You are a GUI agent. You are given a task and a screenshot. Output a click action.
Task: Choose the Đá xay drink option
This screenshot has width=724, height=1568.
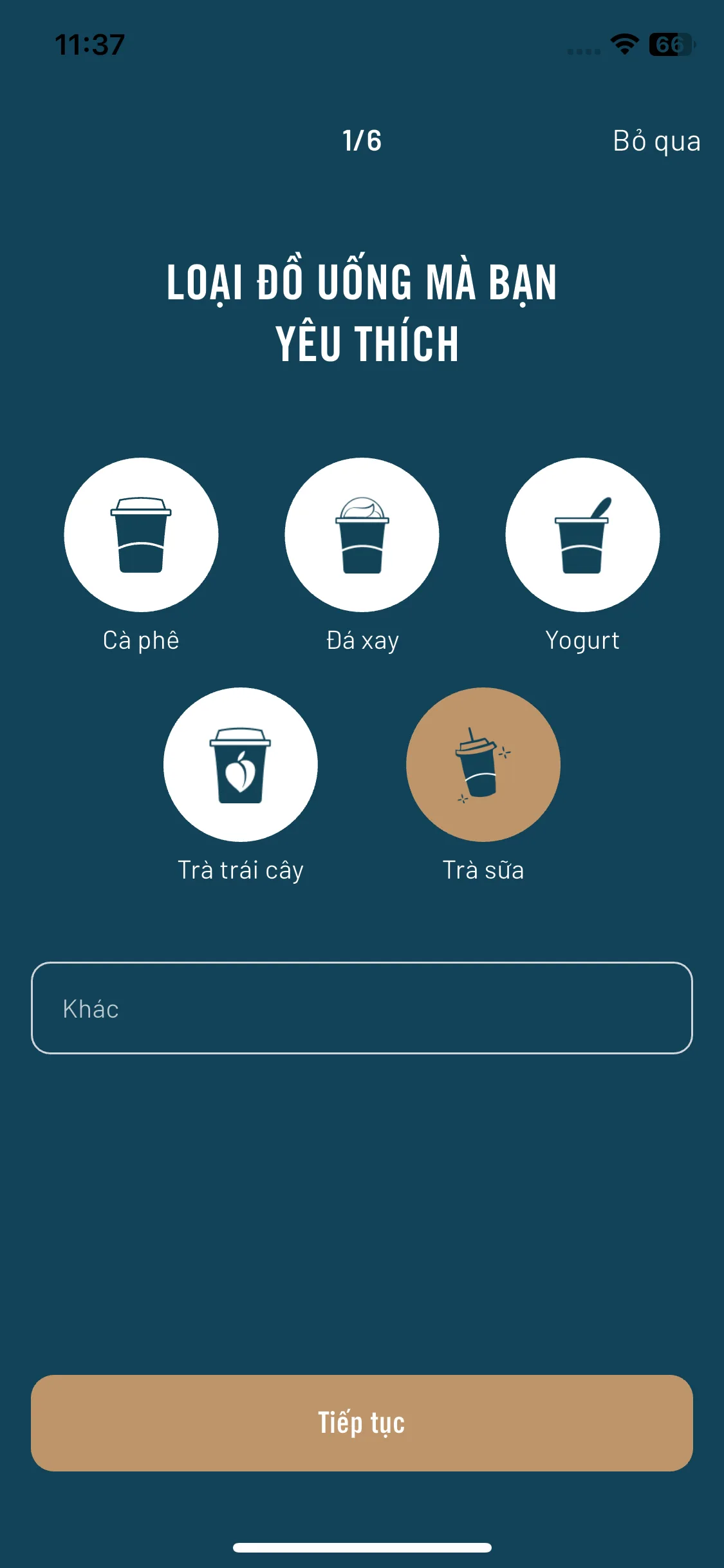pos(362,535)
